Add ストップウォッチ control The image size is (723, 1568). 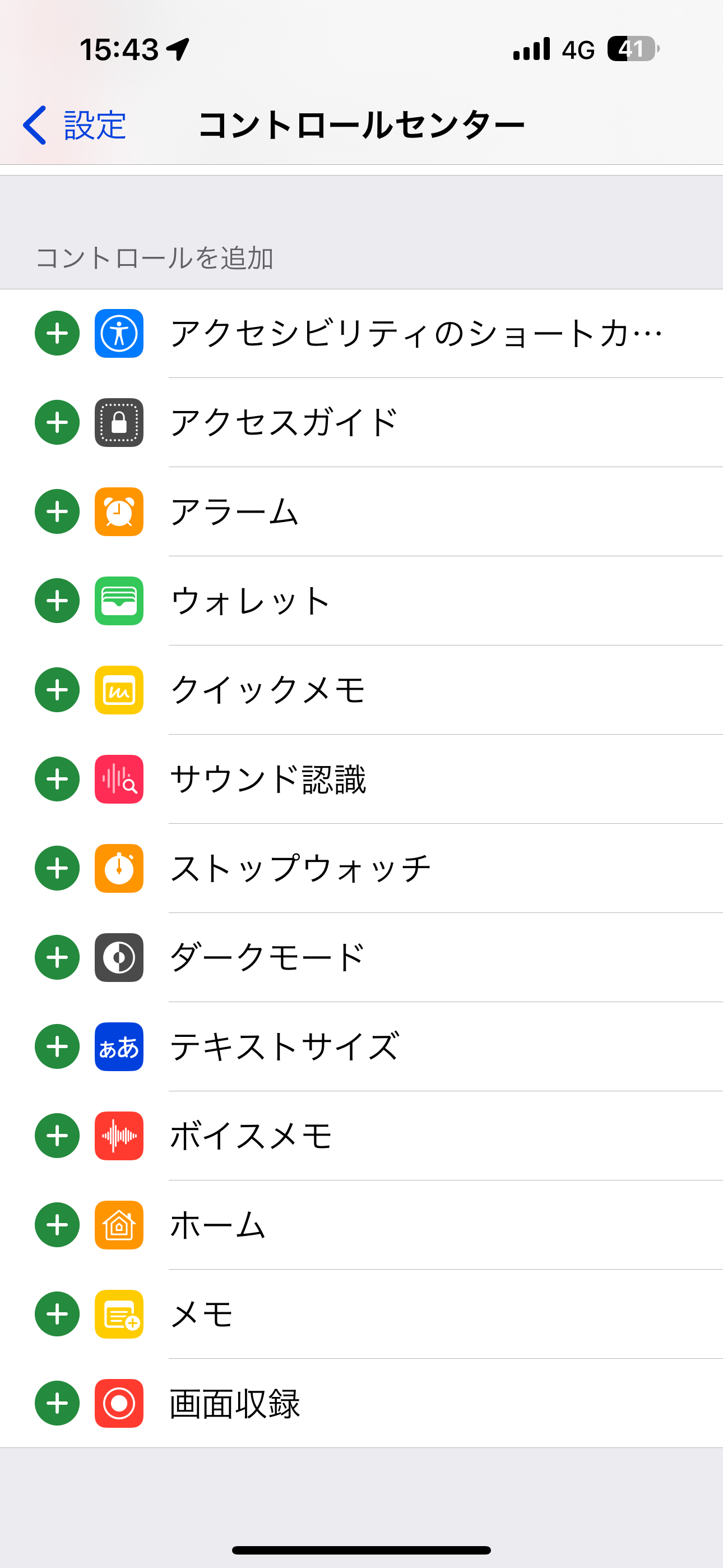pos(57,869)
